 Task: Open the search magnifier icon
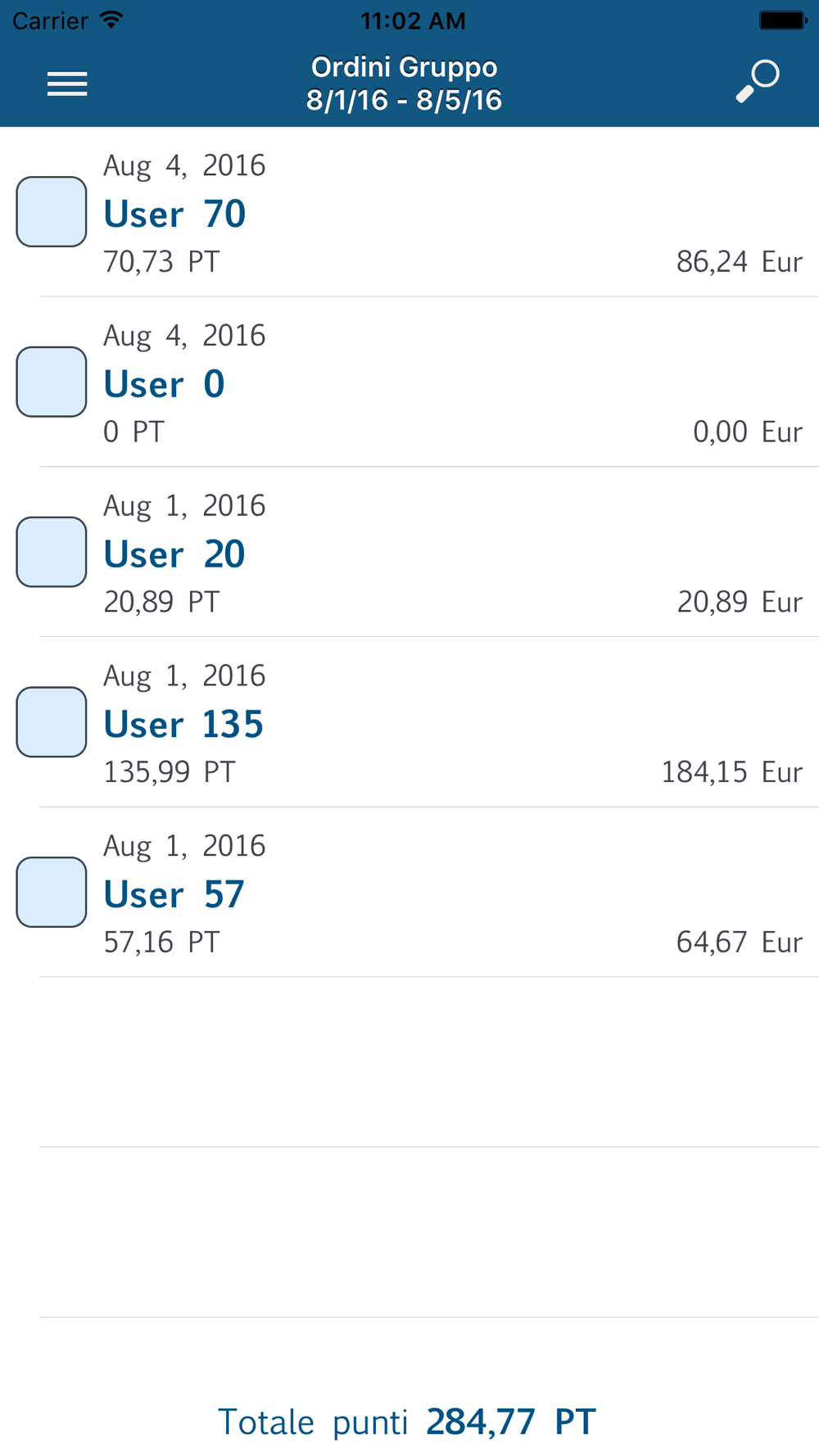pyautogui.click(x=758, y=81)
